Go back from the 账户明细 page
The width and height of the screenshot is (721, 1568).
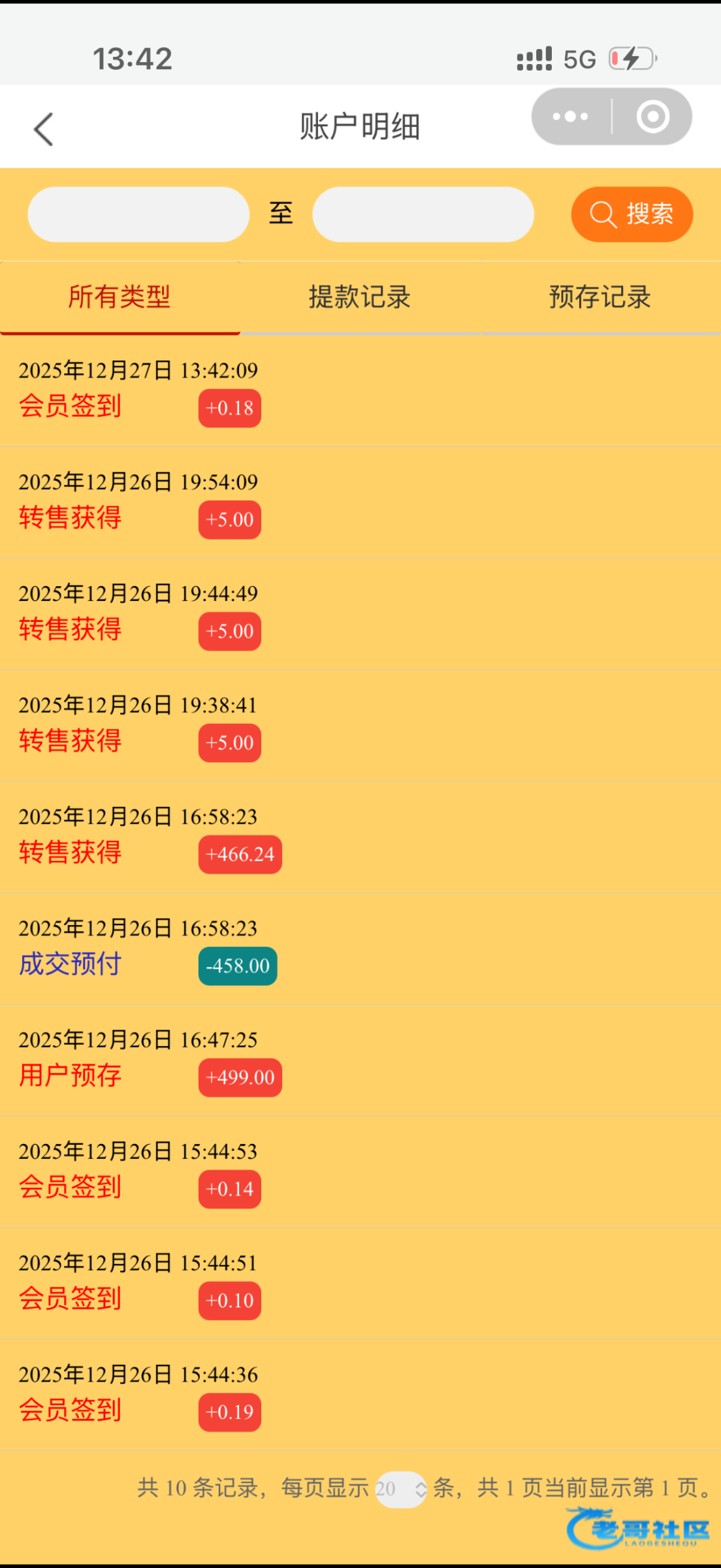point(44,129)
